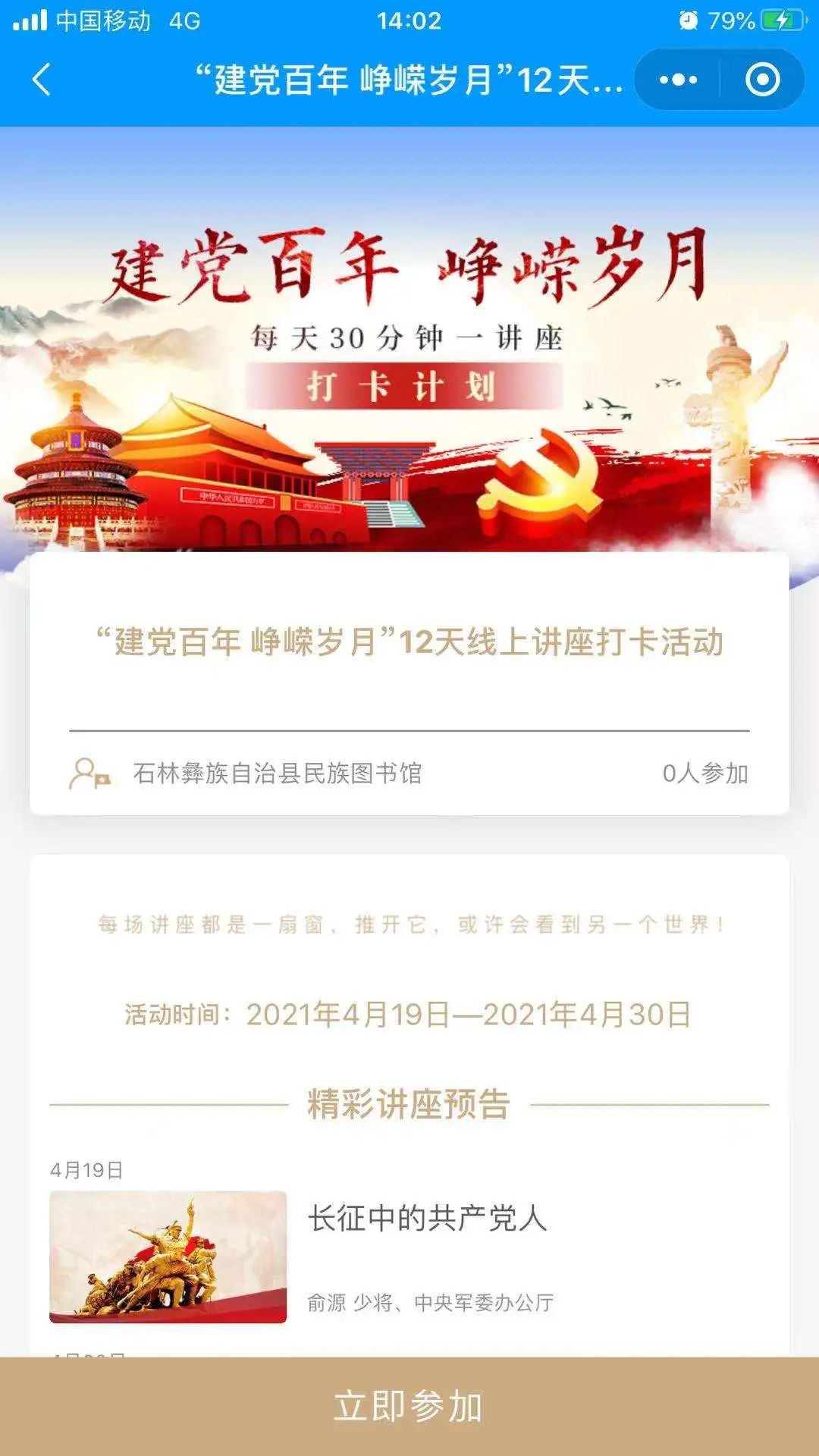
Task: Open the mini program's three-dot menu
Action: [x=678, y=80]
